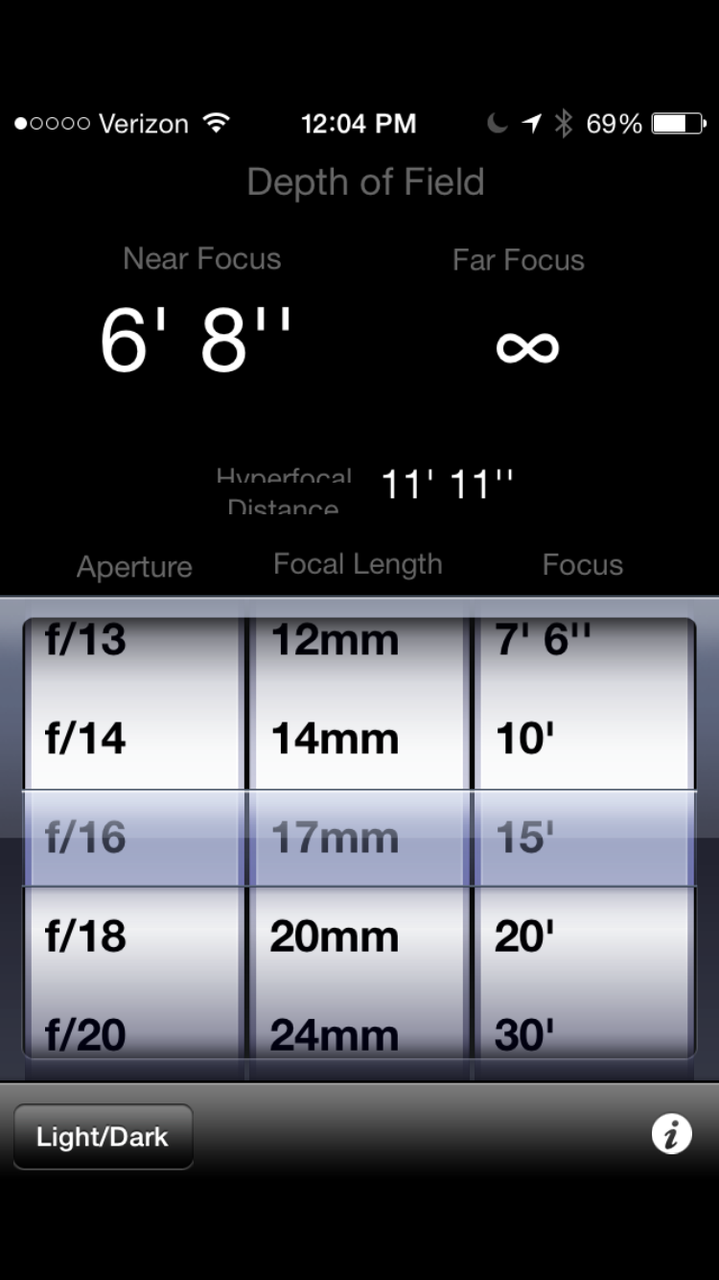Pick 7' 6'' focus distance

coord(543,641)
